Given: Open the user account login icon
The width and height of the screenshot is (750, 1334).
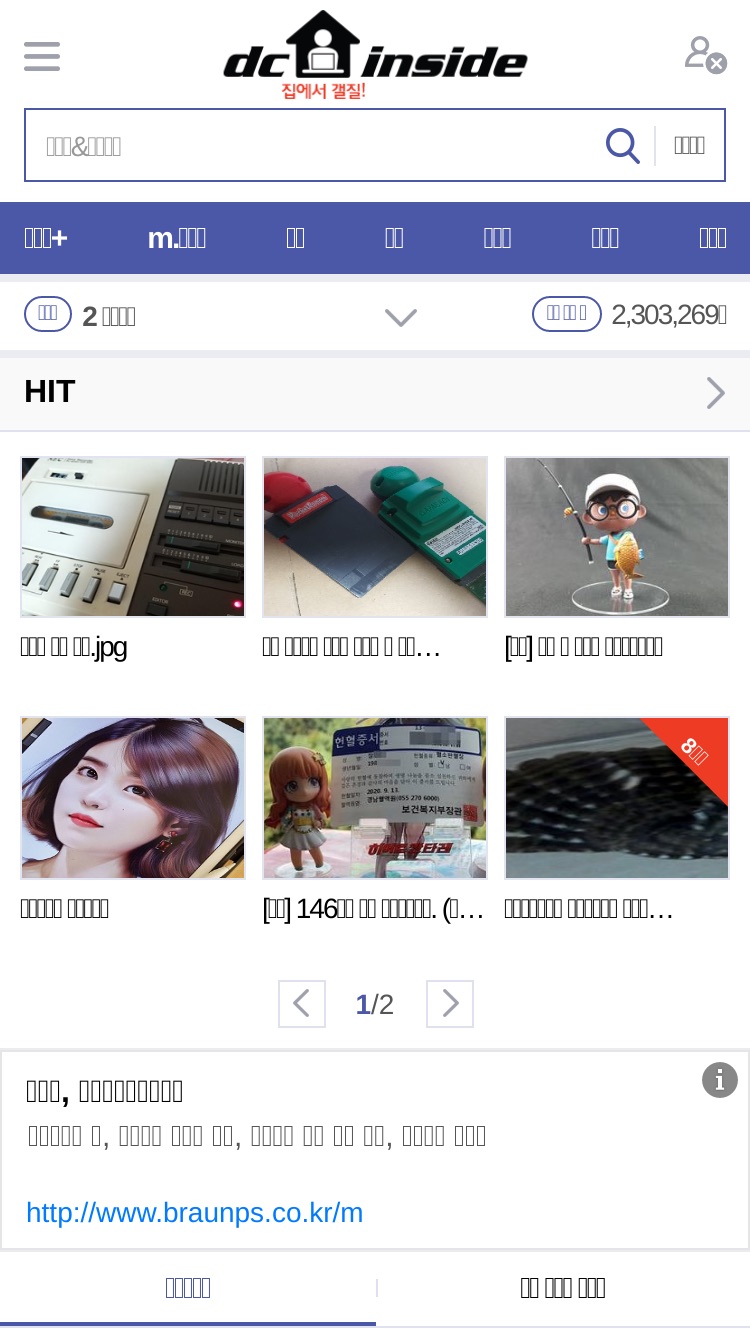Looking at the screenshot, I should coord(704,55).
